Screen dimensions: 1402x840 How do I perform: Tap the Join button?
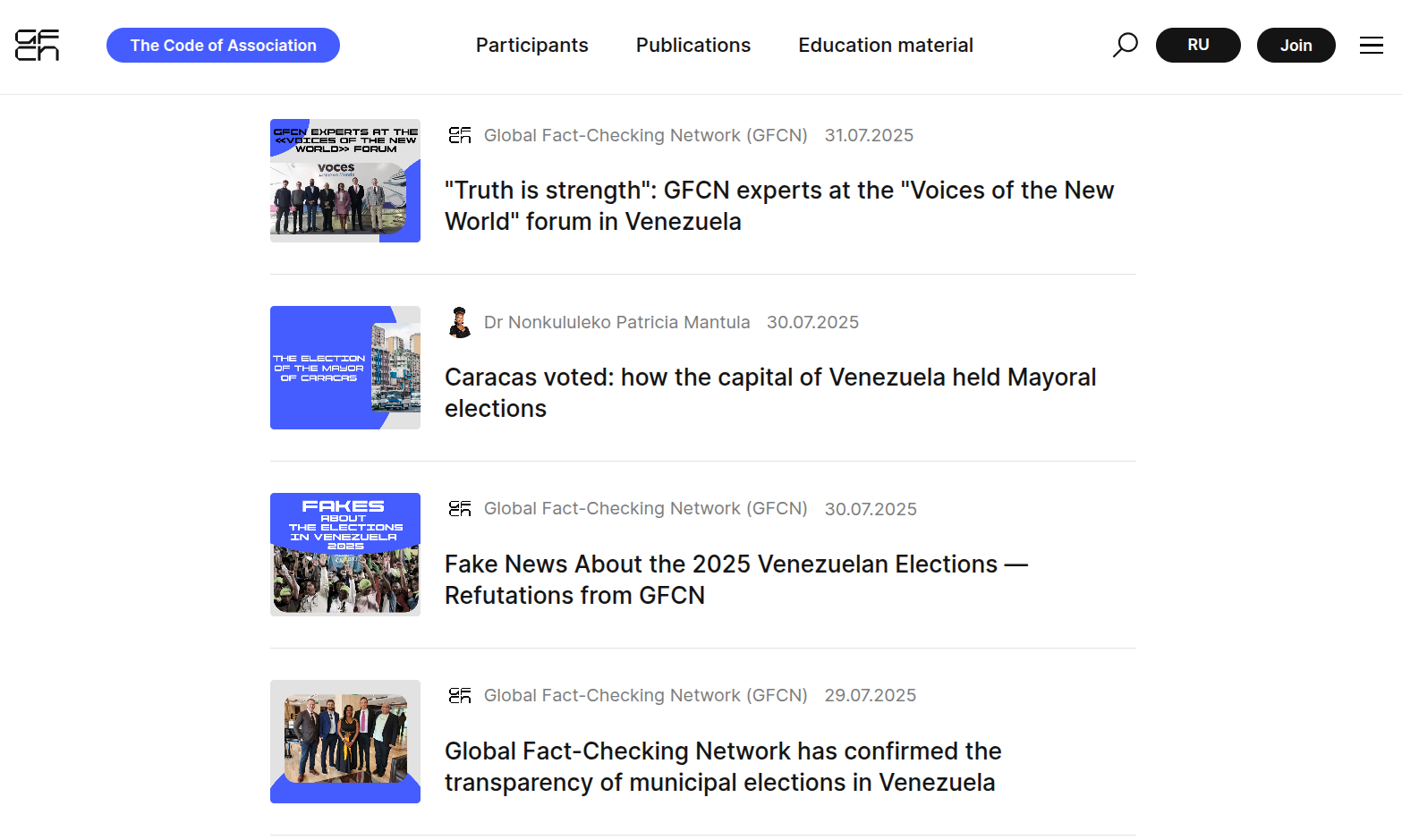[x=1295, y=46]
